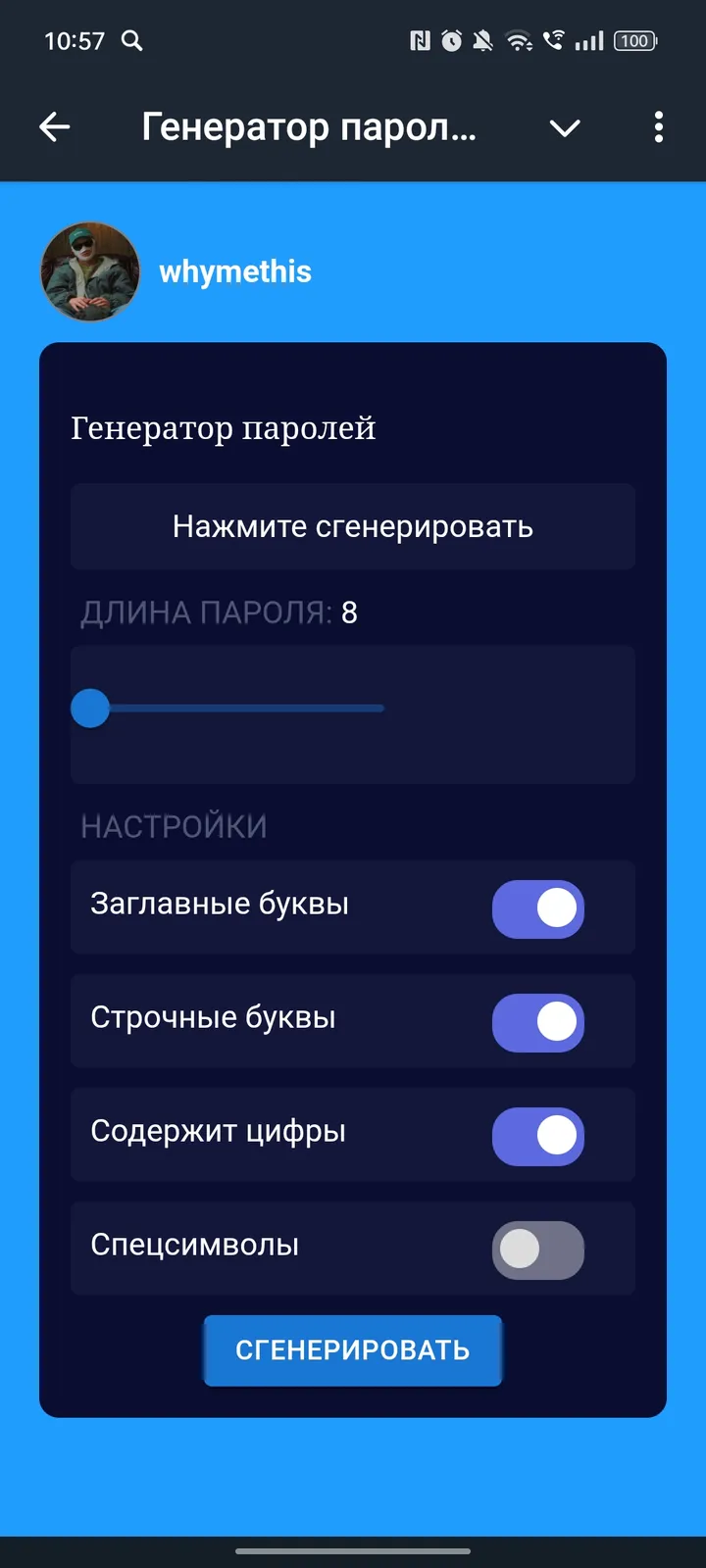Tap the search icon in the status bar

[132, 41]
